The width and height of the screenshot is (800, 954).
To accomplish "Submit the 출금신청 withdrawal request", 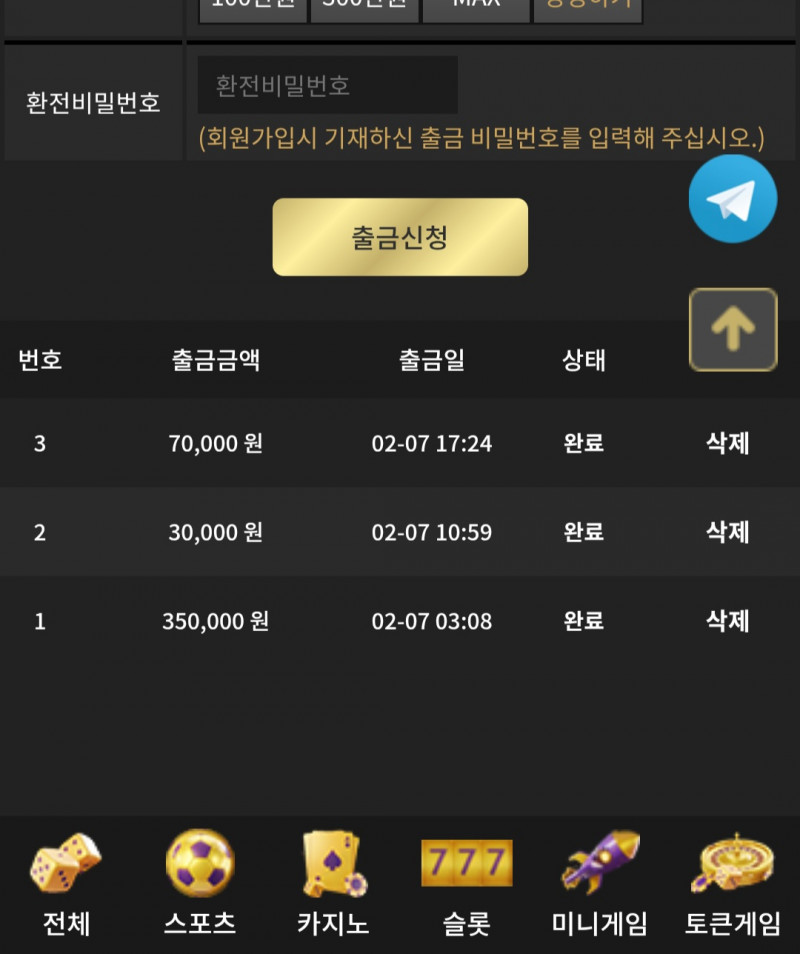I will (x=400, y=237).
